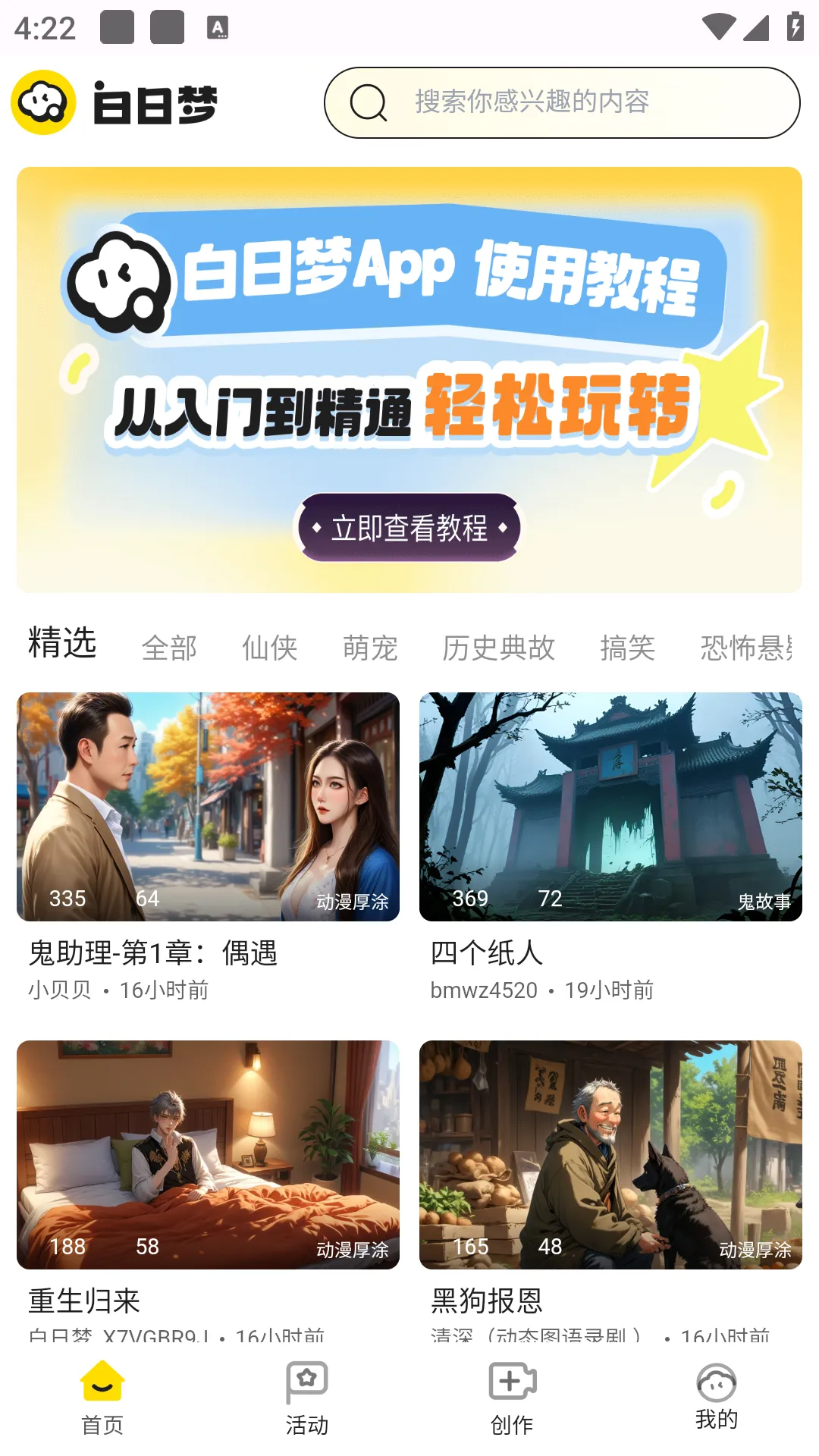Switch to the 仙侠 tab
Image resolution: width=819 pixels, height=1456 pixels.
pyautogui.click(x=269, y=648)
